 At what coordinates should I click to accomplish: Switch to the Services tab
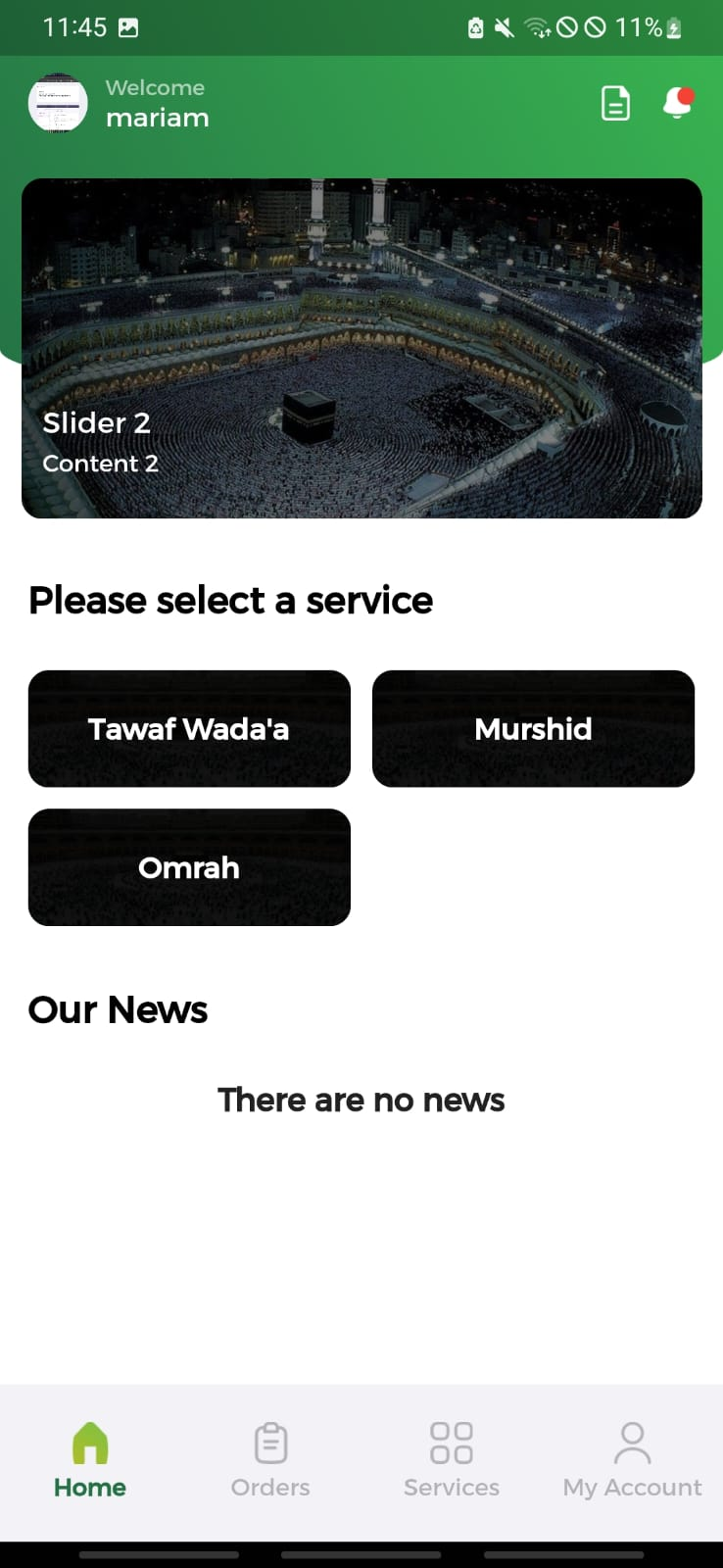pos(451,1460)
